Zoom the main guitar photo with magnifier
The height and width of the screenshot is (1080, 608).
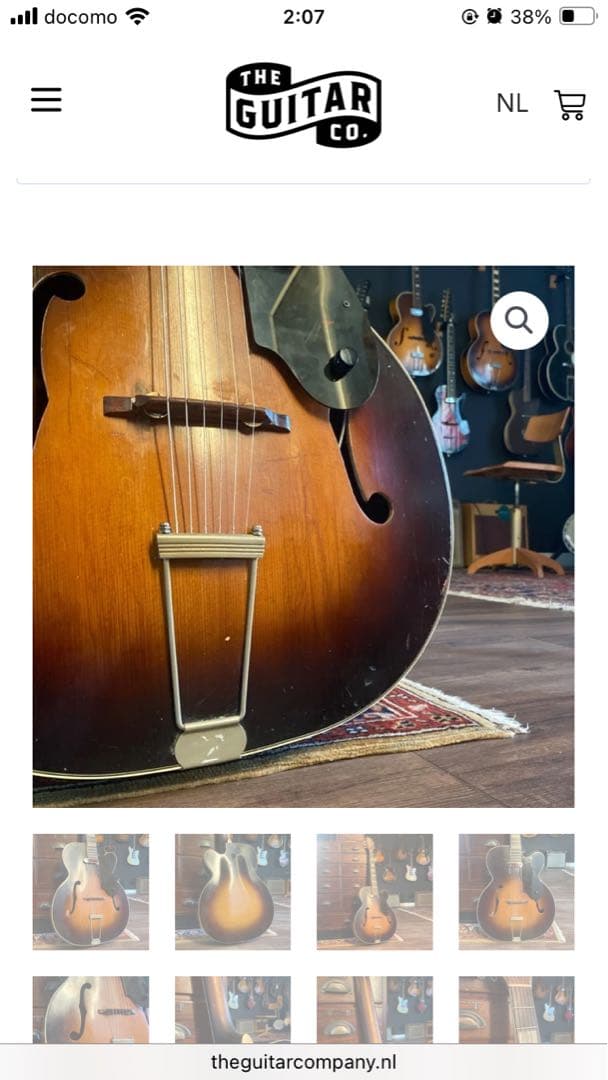(519, 320)
